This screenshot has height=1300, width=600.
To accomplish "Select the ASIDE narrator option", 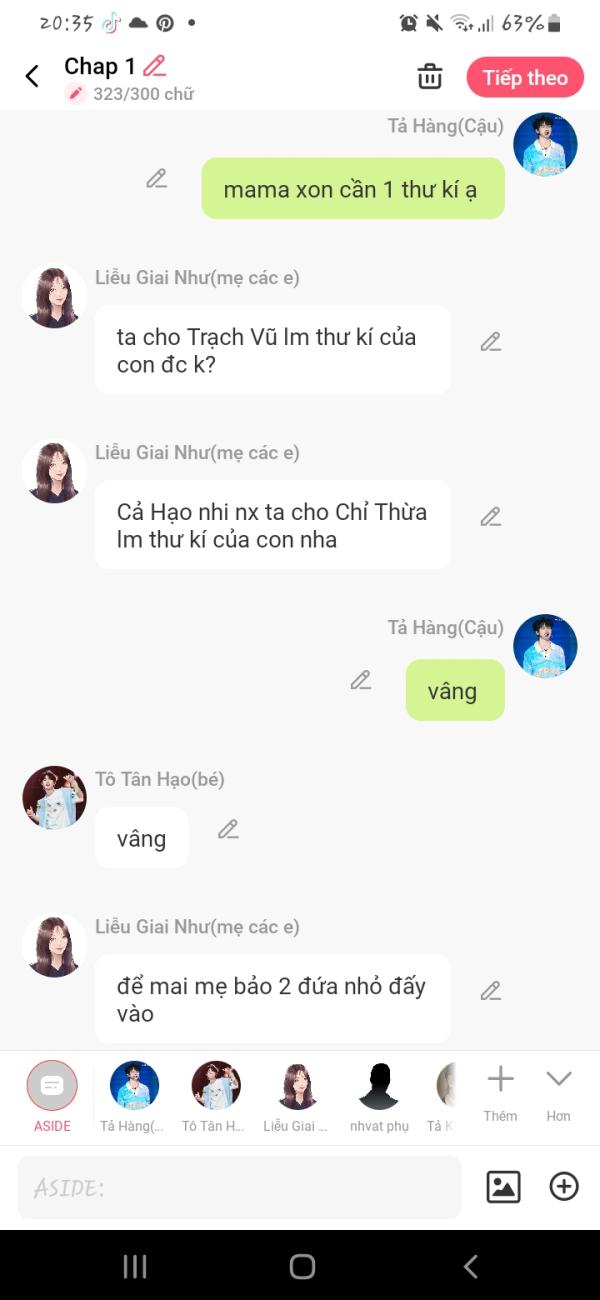I will pyautogui.click(x=52, y=1097).
